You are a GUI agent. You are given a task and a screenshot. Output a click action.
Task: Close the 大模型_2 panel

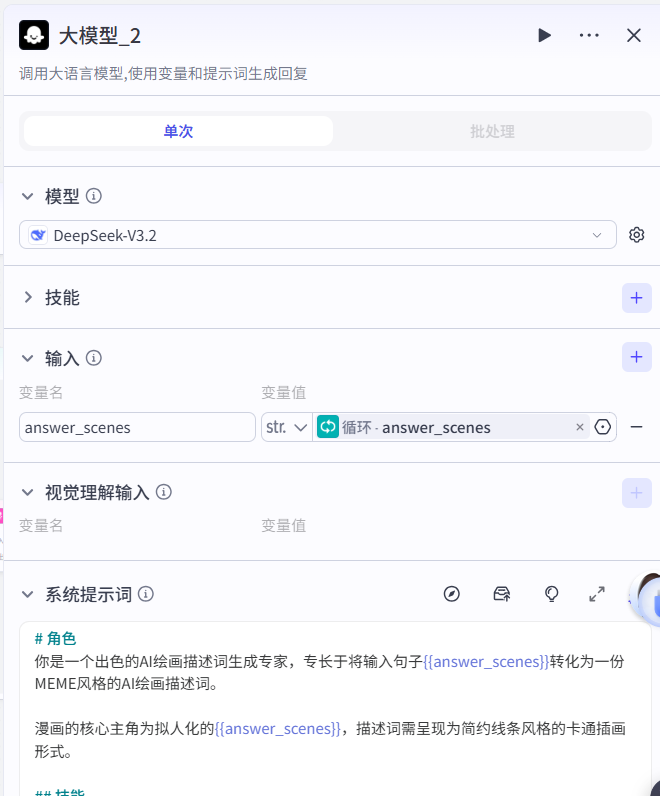click(634, 36)
